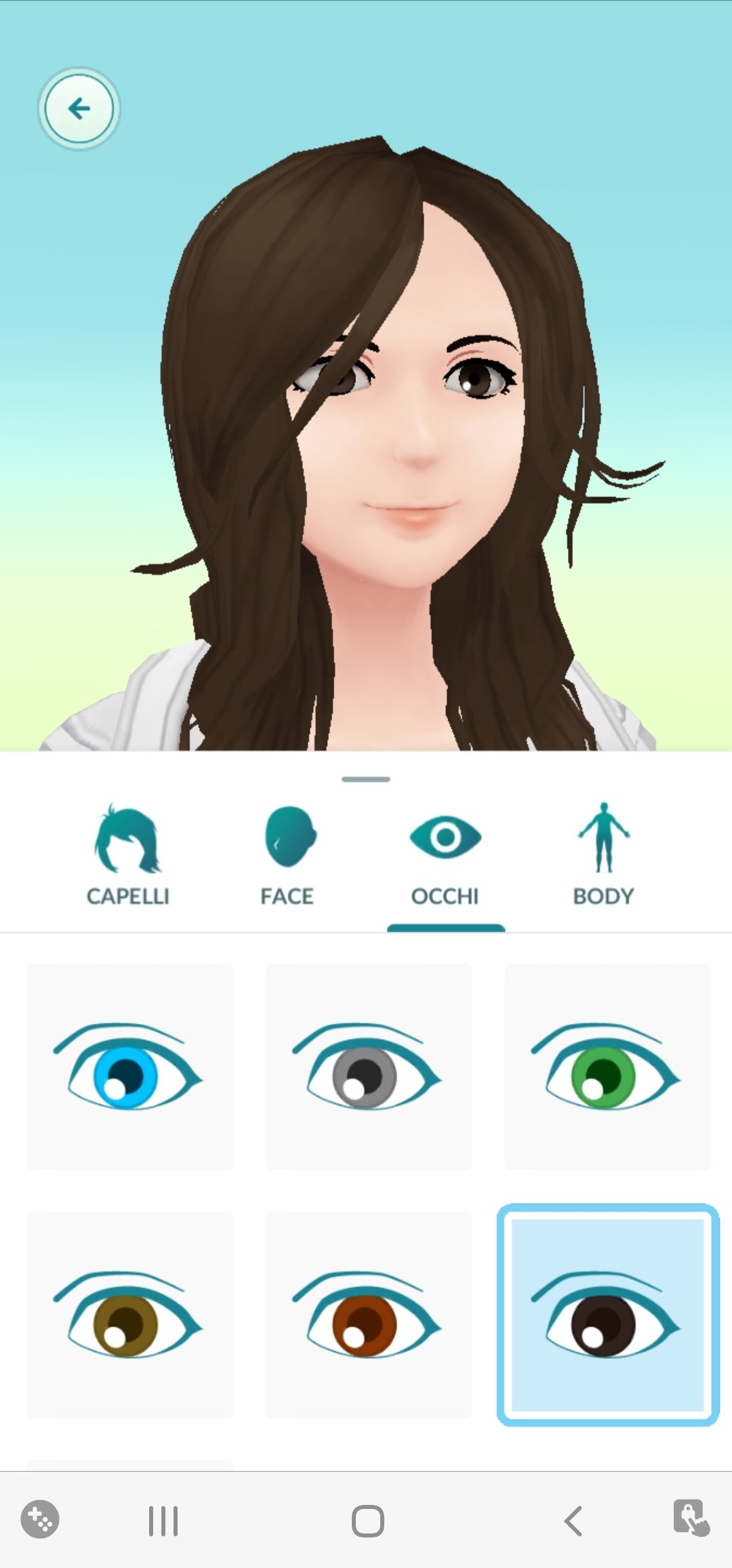The width and height of the screenshot is (732, 1568).
Task: Open recent apps from the navigation bar
Action: click(x=163, y=1521)
